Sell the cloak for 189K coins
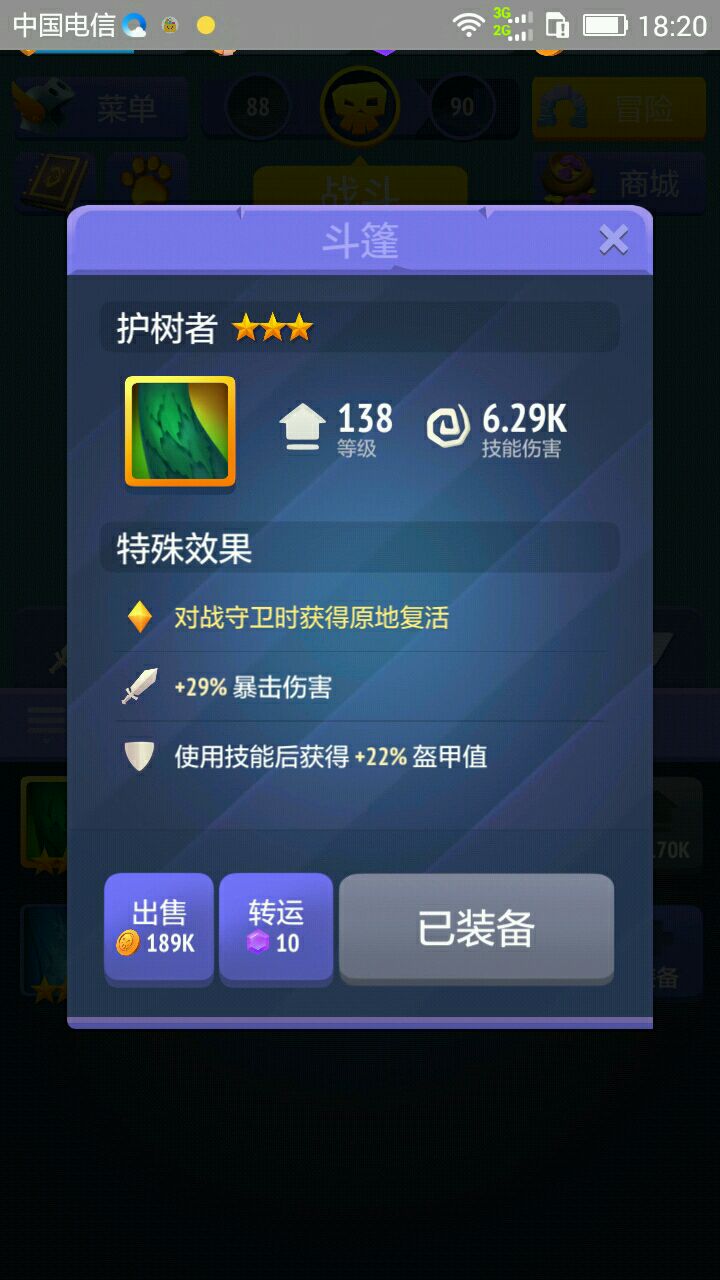This screenshot has height=1280, width=720. (159, 927)
